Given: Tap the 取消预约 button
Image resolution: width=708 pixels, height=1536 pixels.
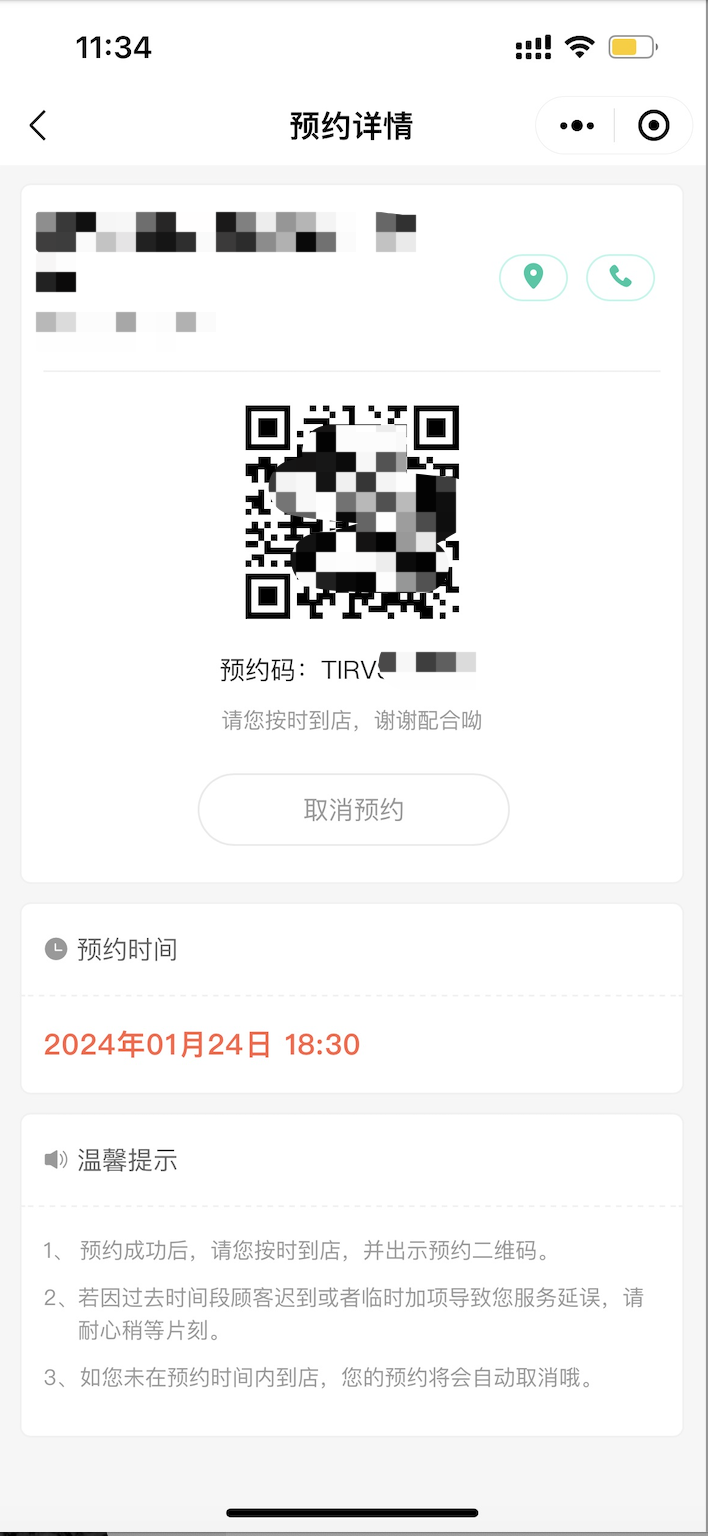Looking at the screenshot, I should coord(354,810).
